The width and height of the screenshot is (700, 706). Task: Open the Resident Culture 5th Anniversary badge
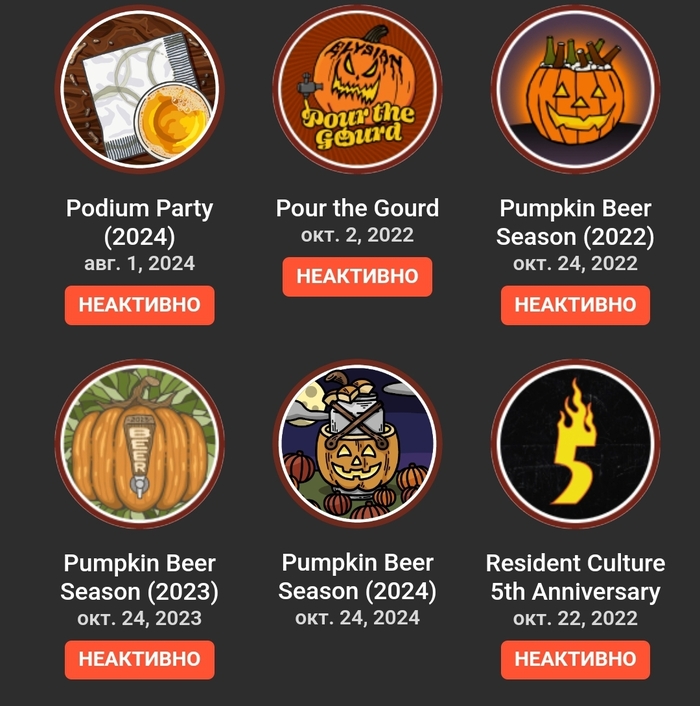pos(575,443)
